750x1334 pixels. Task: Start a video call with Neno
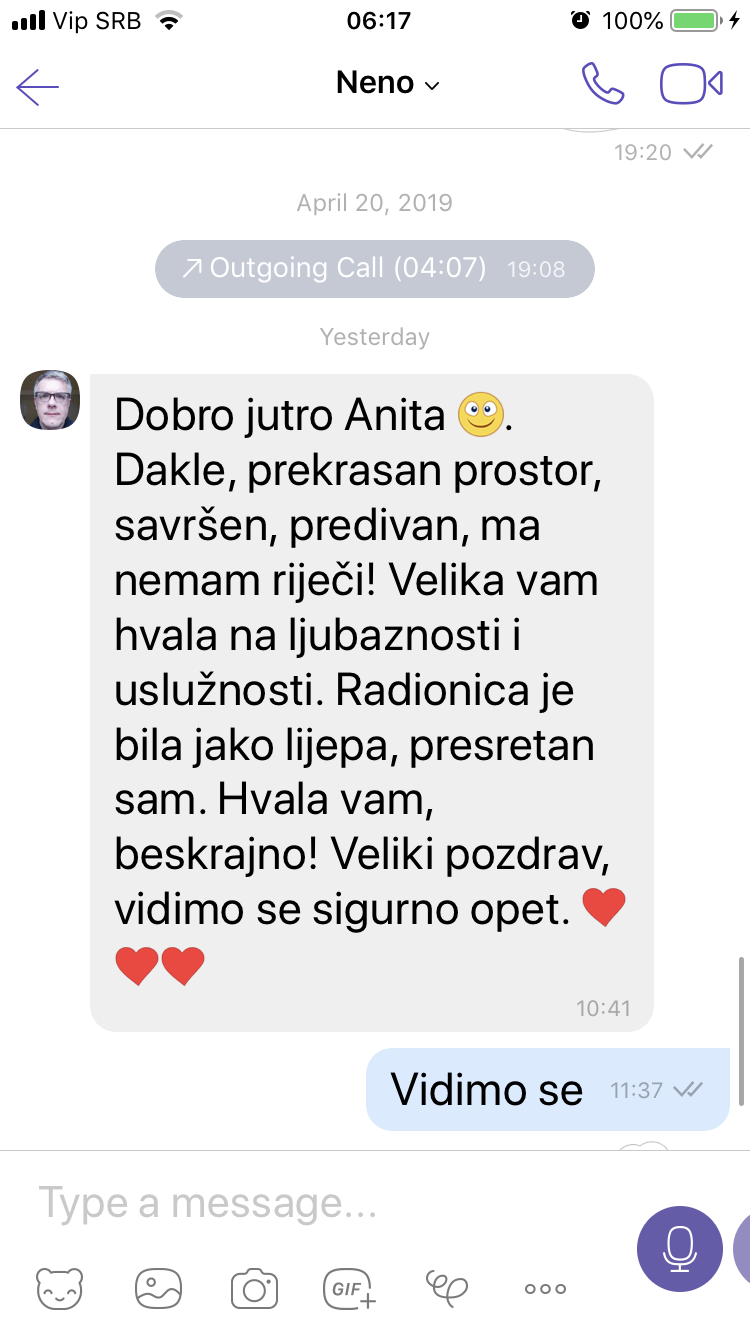(x=691, y=84)
